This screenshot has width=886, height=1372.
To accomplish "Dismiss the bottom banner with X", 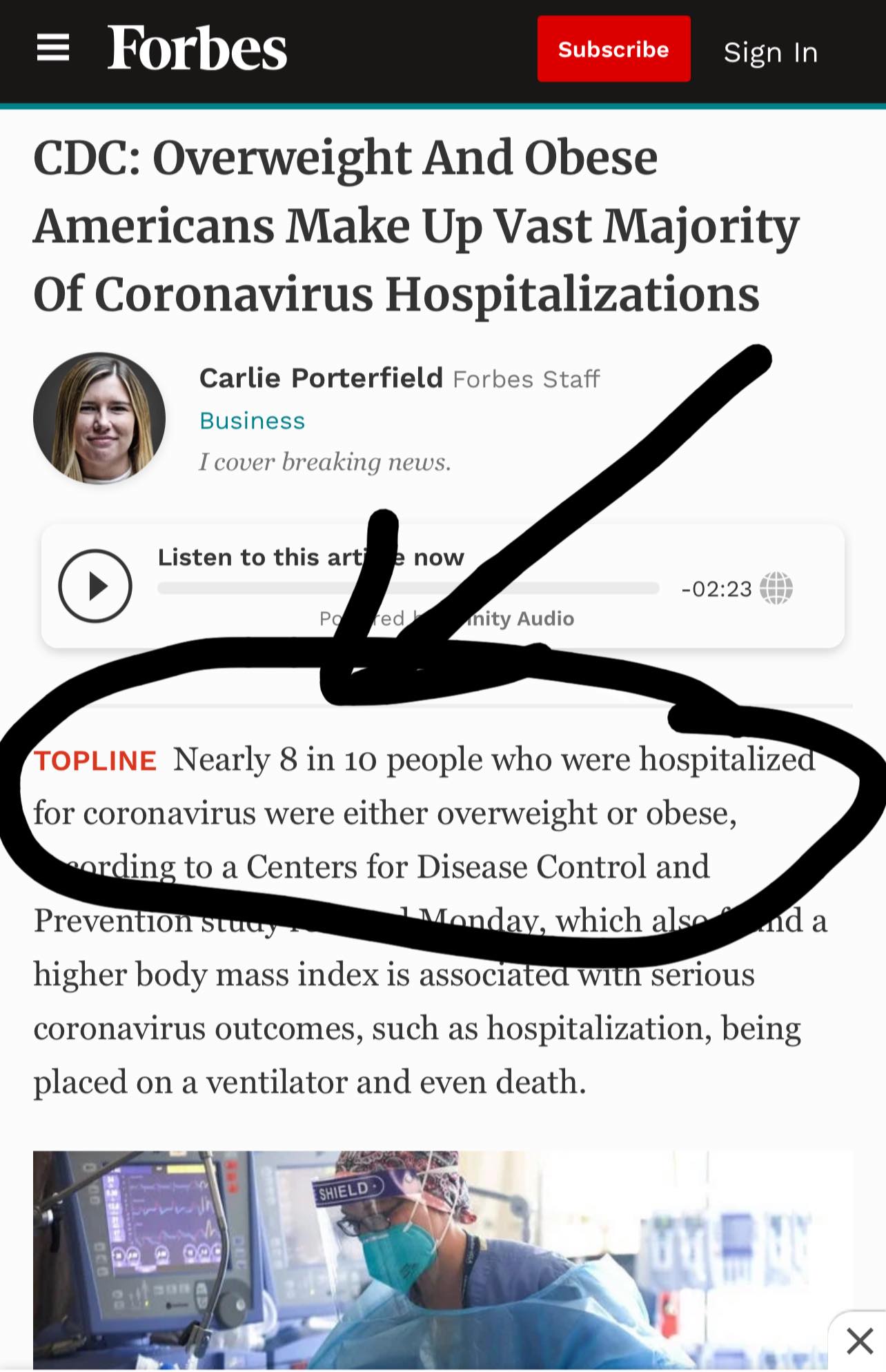I will tap(860, 1342).
